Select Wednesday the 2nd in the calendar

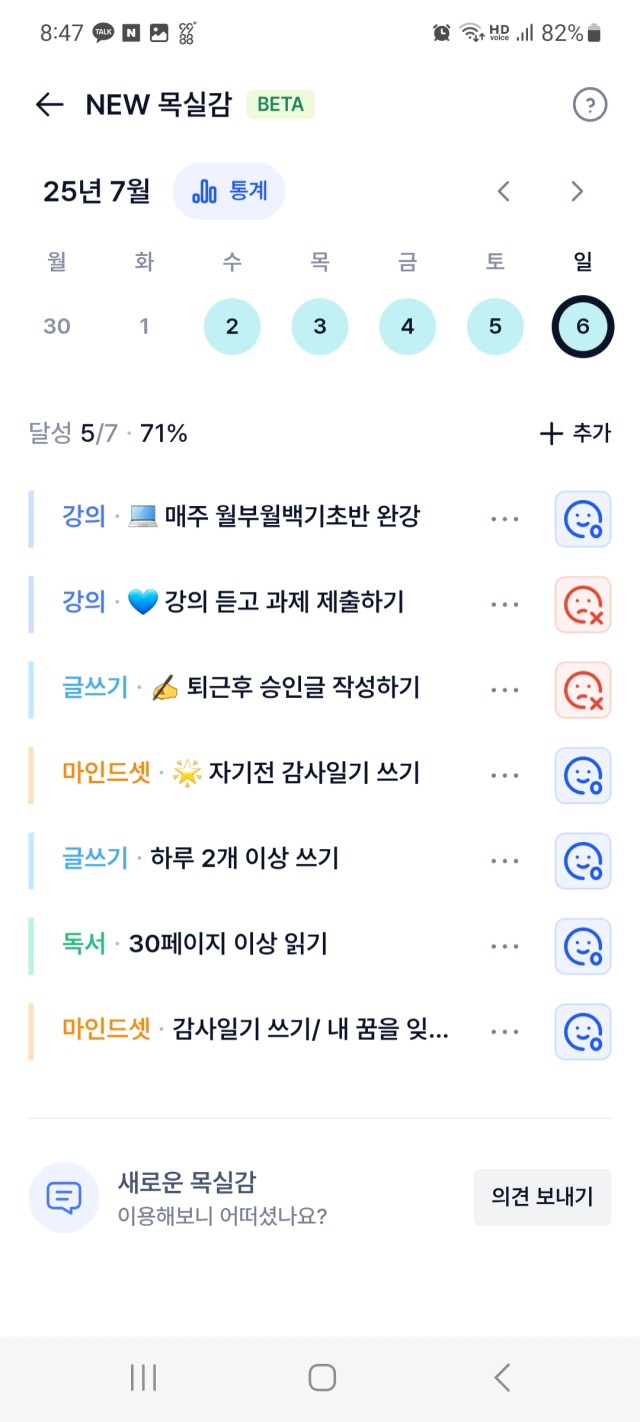pos(232,327)
